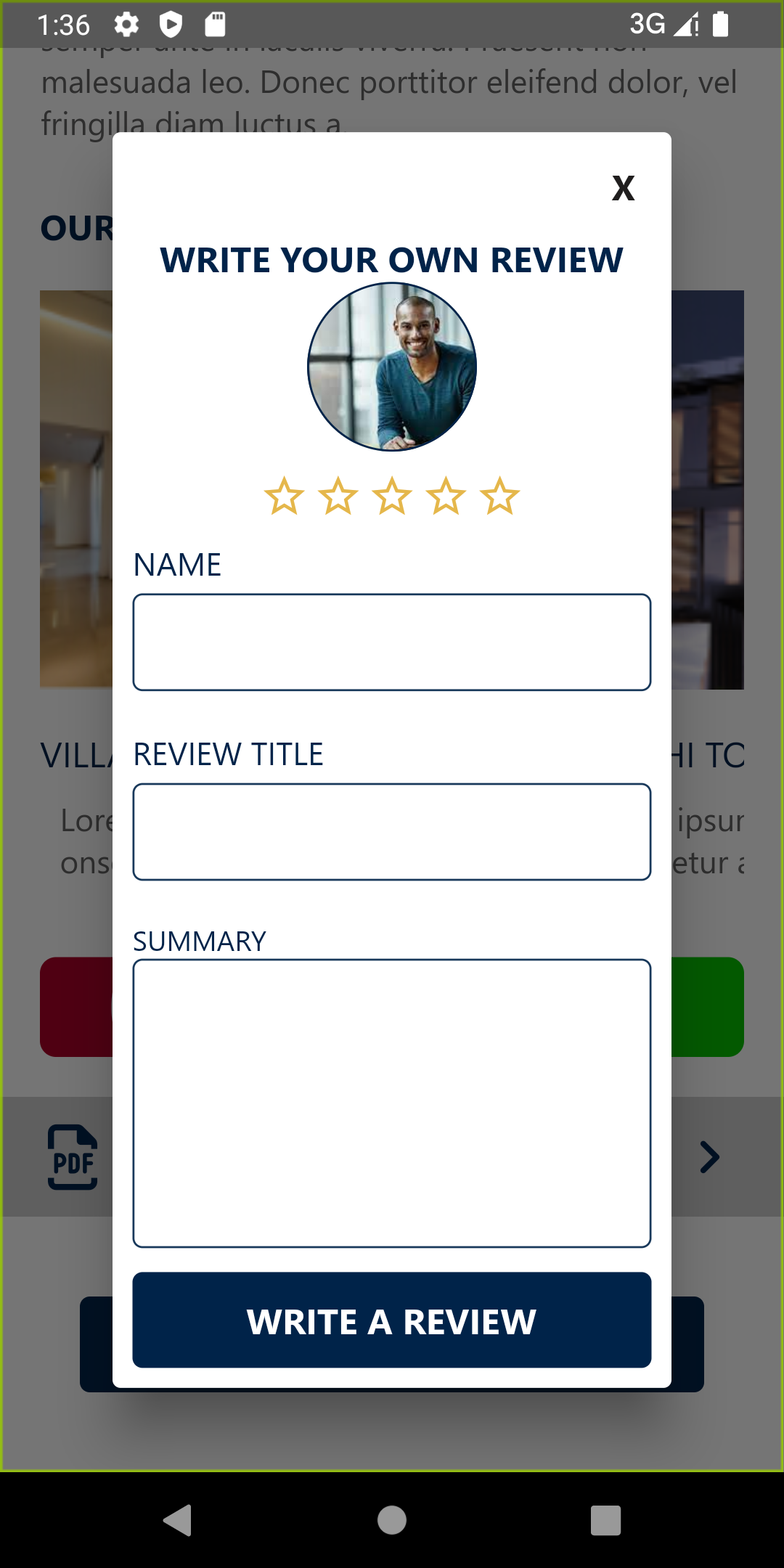Tap the WRITE A REVIEW button

[391, 1321]
